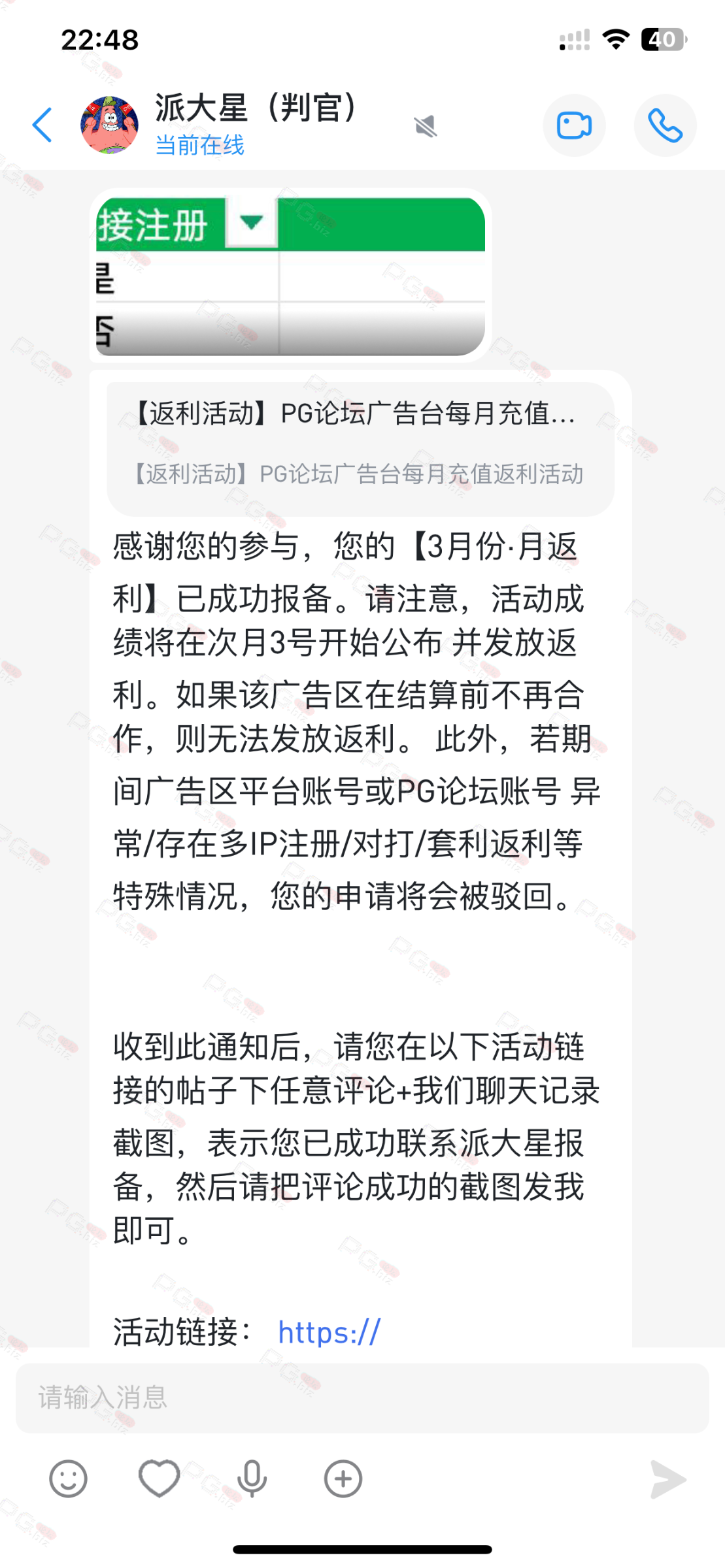Screen dimensions: 725x1568
Task: Open 派大星 (判官) profile avatar
Action: 109,125
